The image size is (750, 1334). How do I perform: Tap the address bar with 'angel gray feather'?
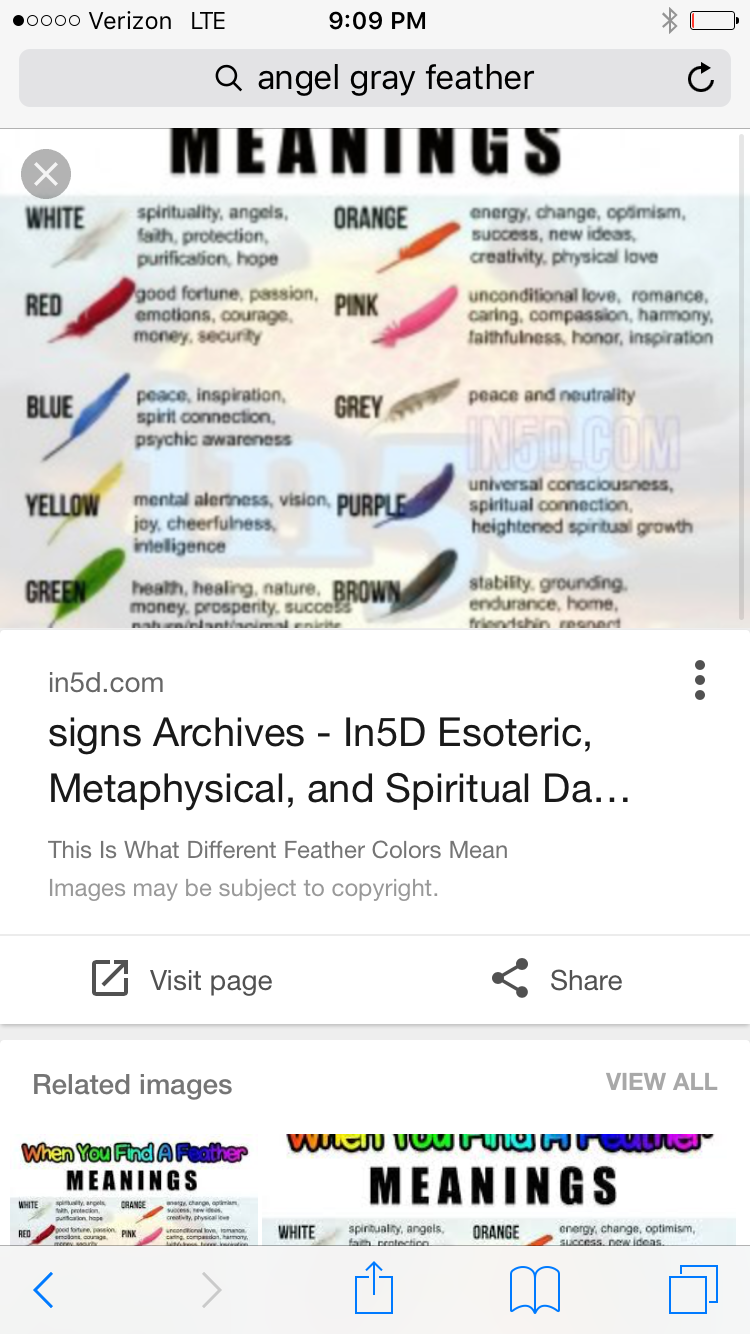tap(374, 78)
